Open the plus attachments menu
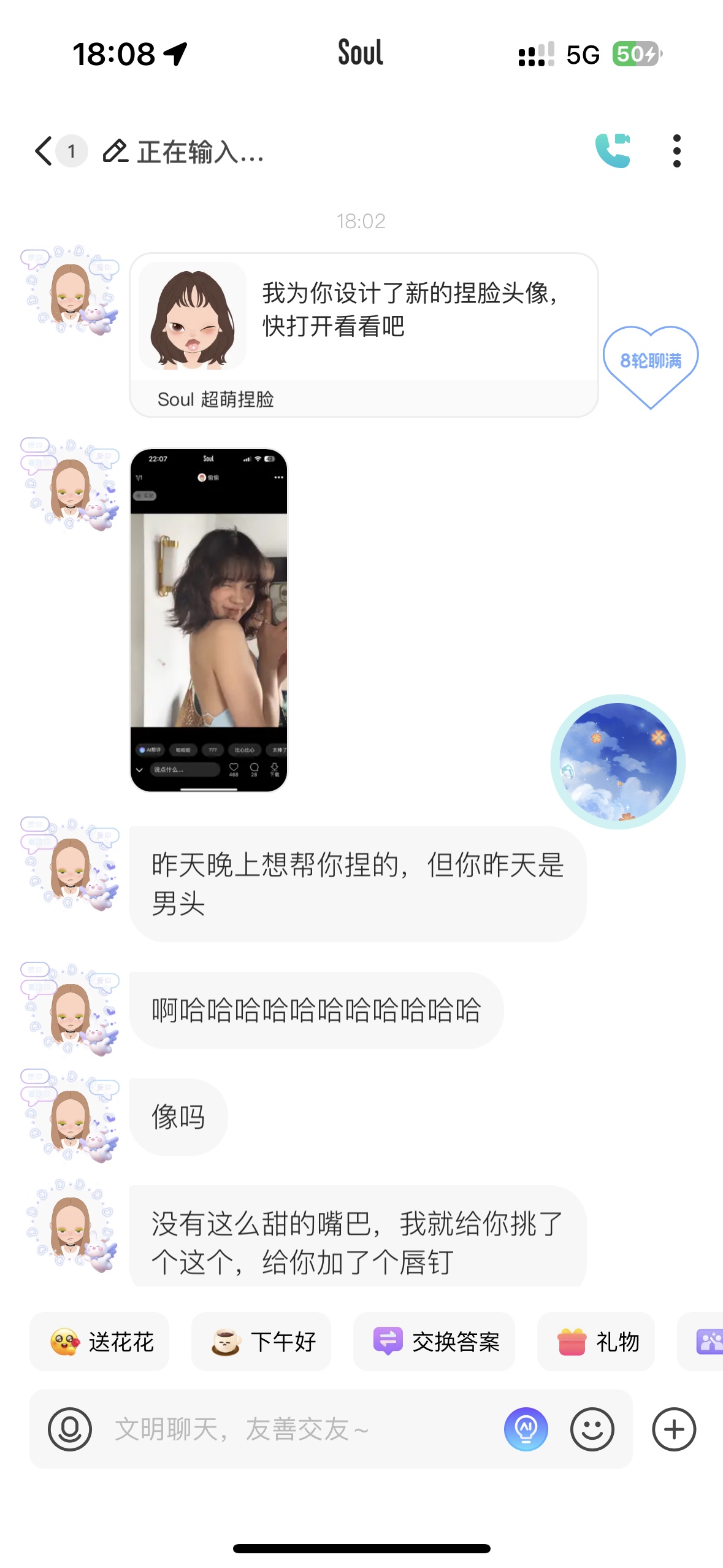 click(674, 1429)
